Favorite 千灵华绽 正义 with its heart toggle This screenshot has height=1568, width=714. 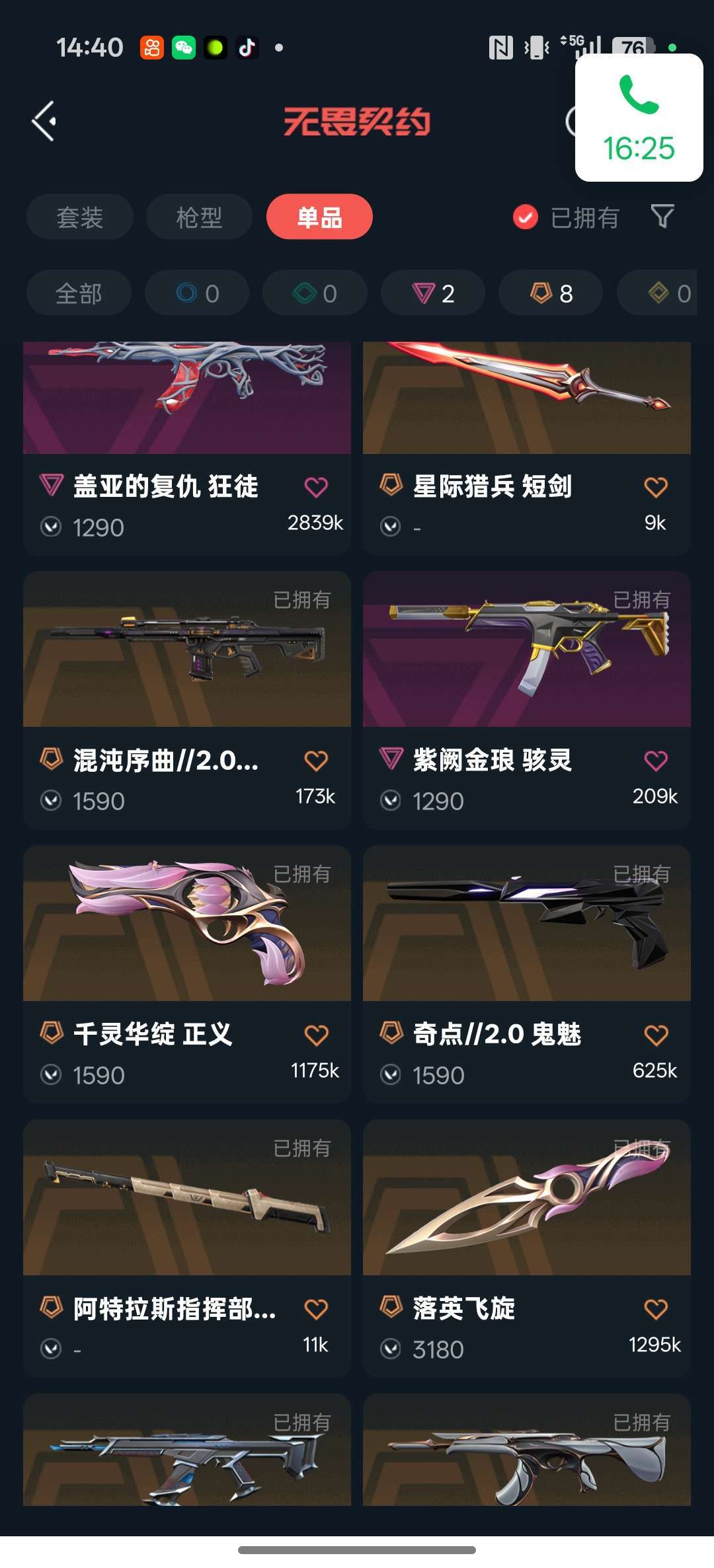click(315, 1035)
